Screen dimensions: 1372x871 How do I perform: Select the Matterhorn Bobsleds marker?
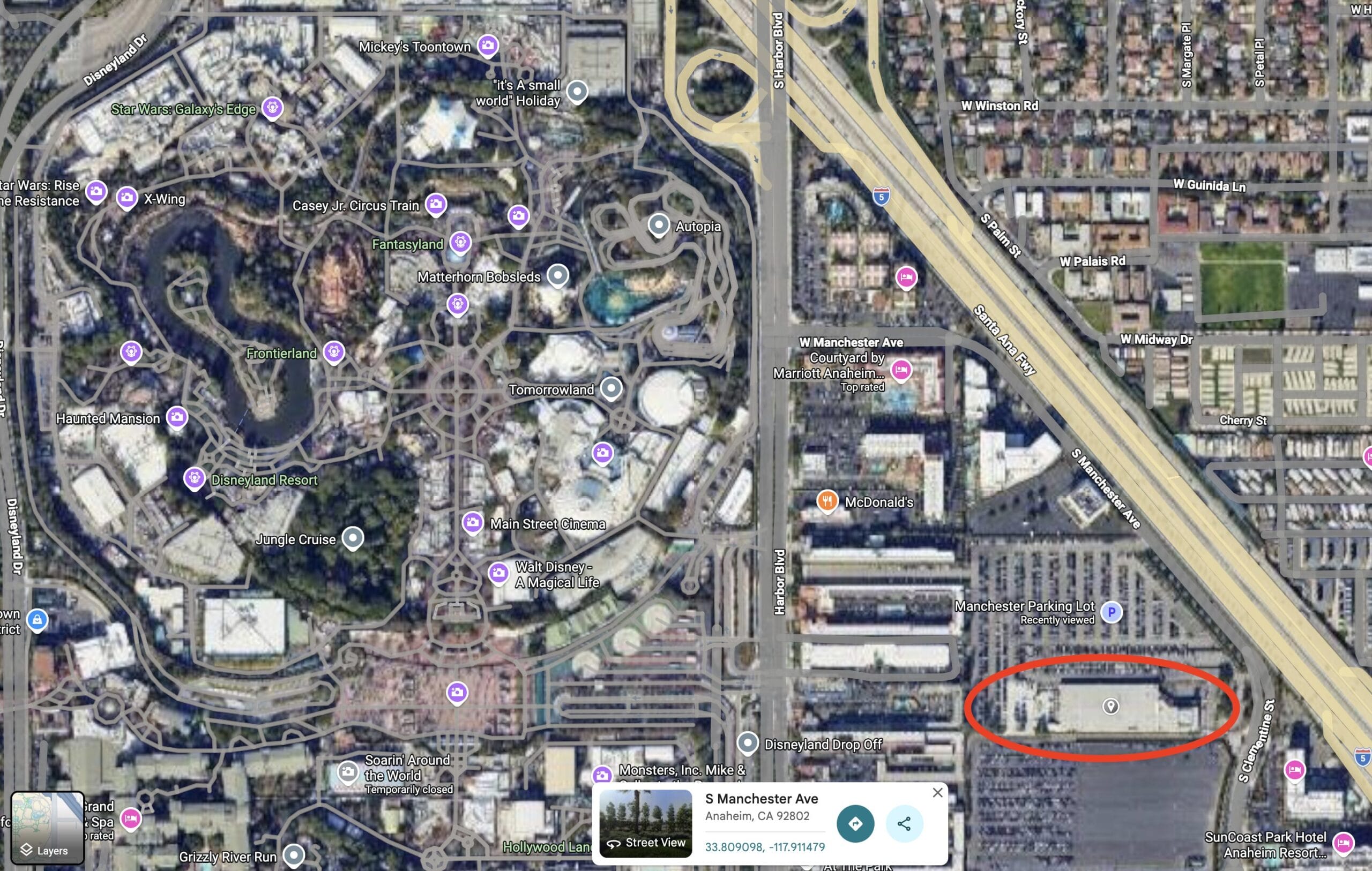(558, 275)
